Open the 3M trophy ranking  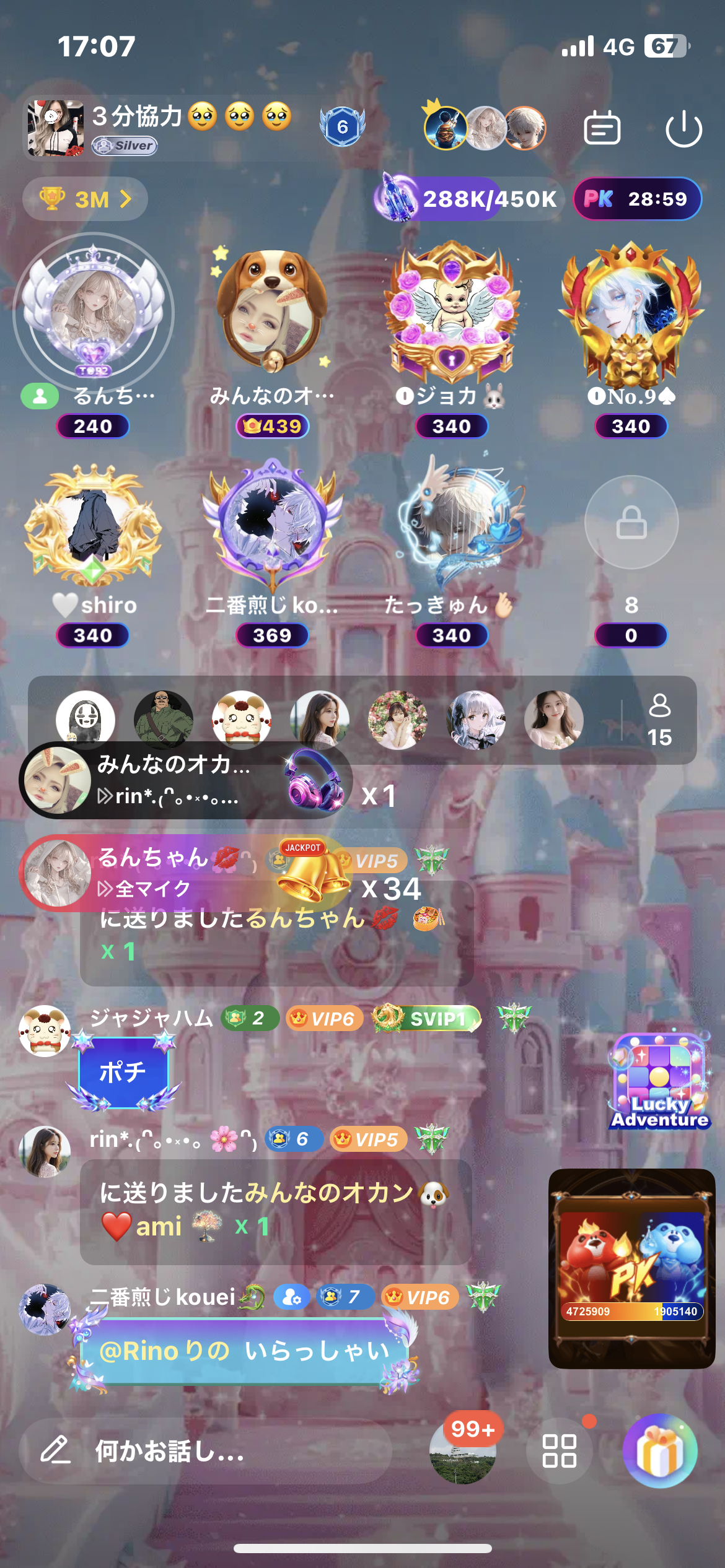point(86,199)
